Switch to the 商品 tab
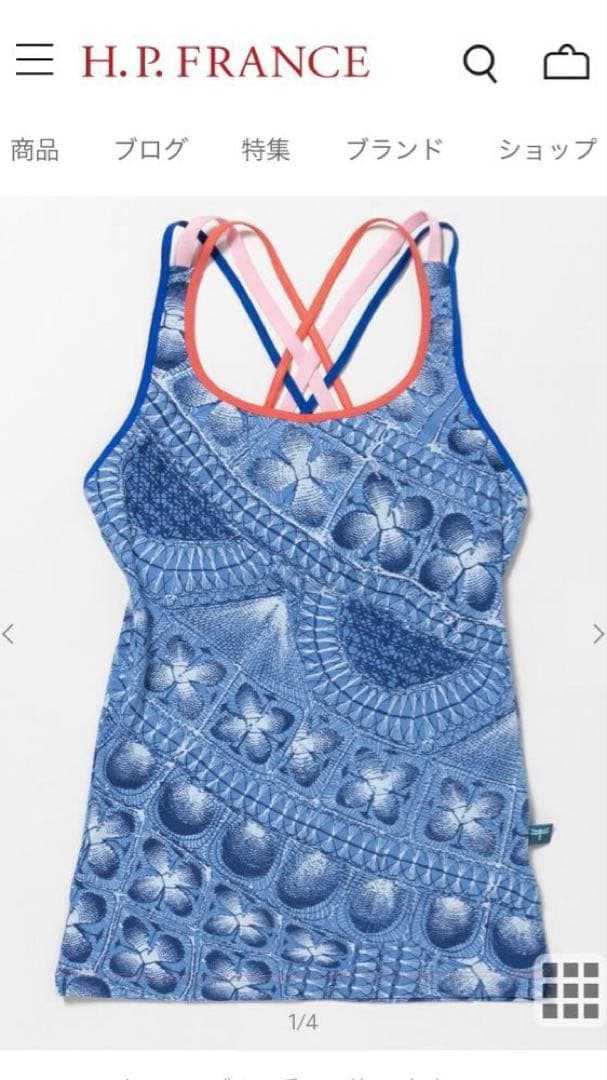Image resolution: width=607 pixels, height=1080 pixels. pos(35,150)
